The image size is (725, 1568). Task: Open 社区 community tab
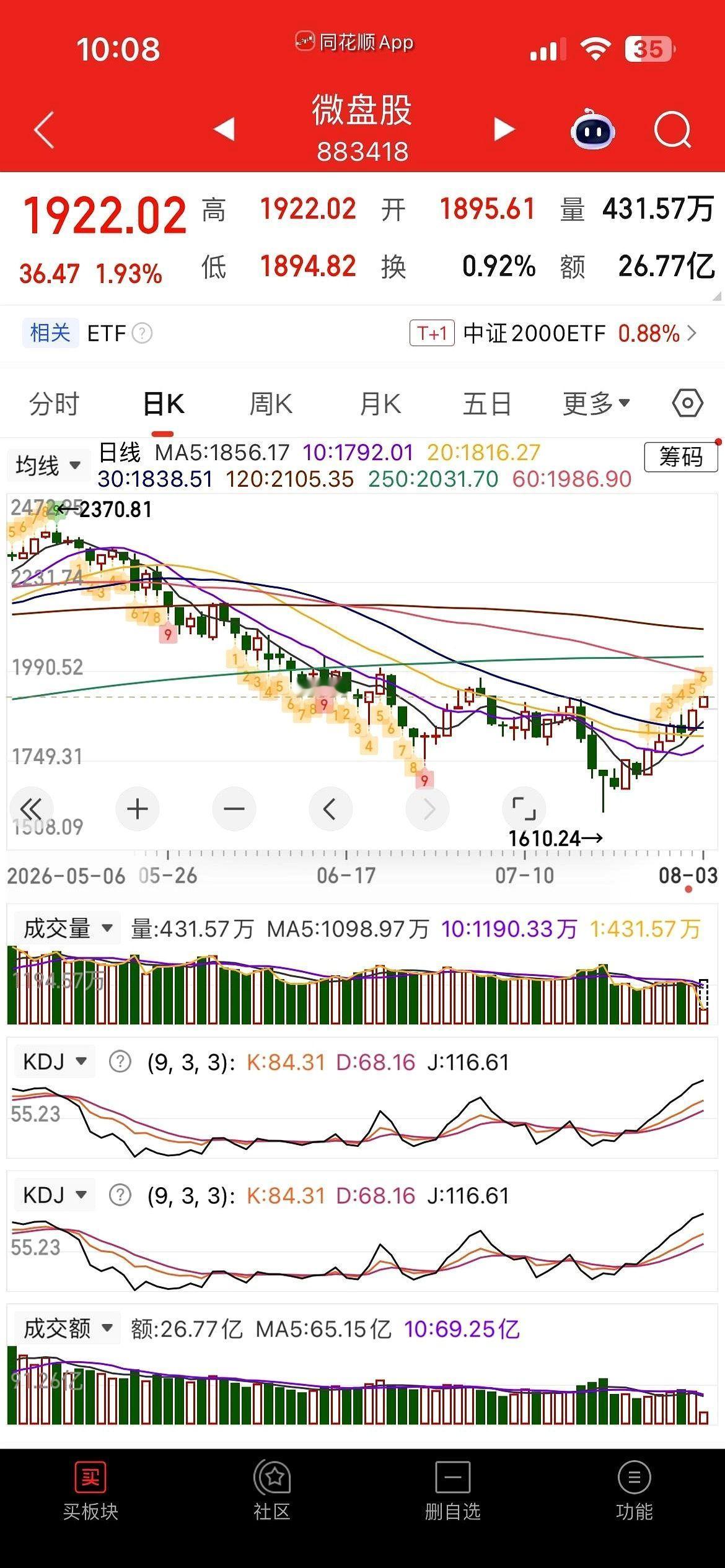coord(271,1491)
